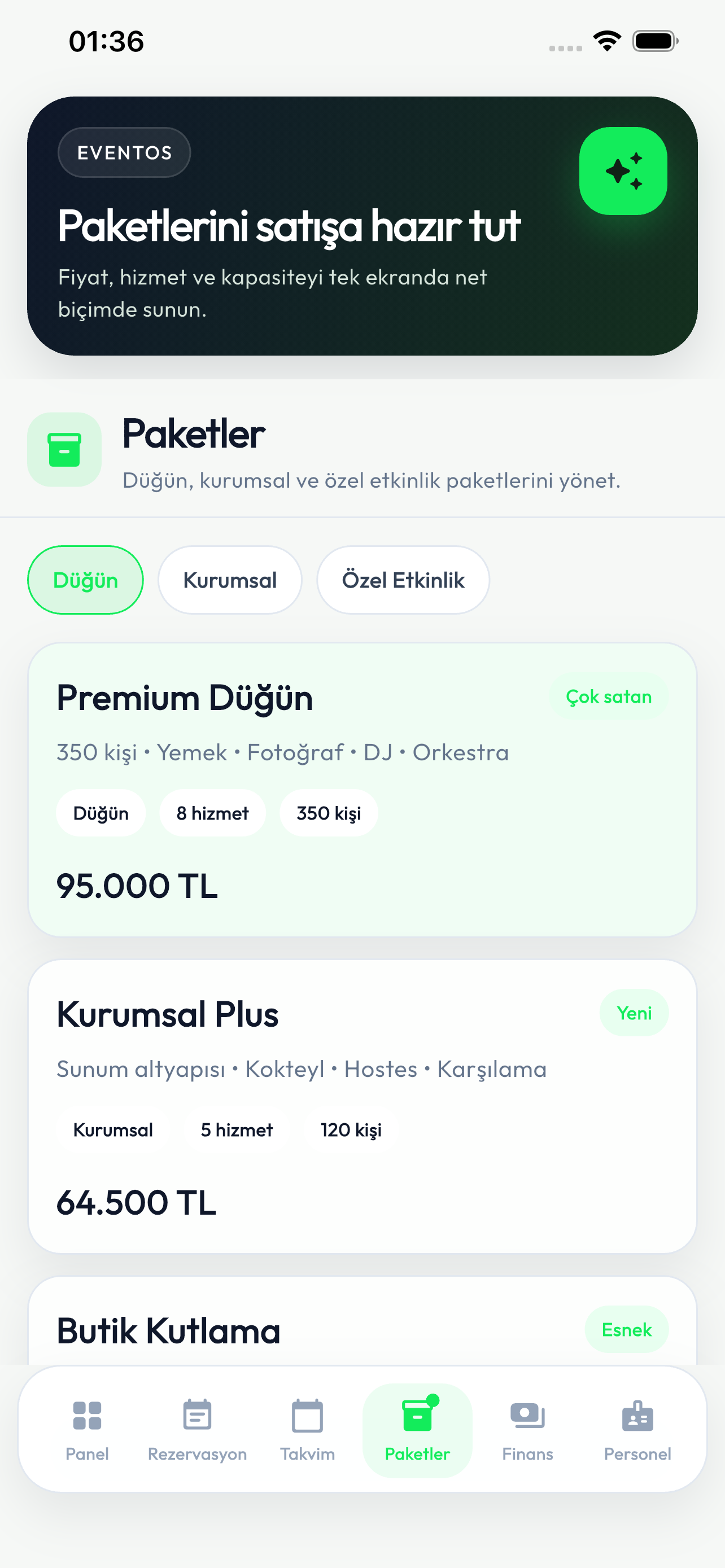Viewport: 725px width, 1568px height.
Task: Click the Çok satan badge
Action: coord(609,697)
